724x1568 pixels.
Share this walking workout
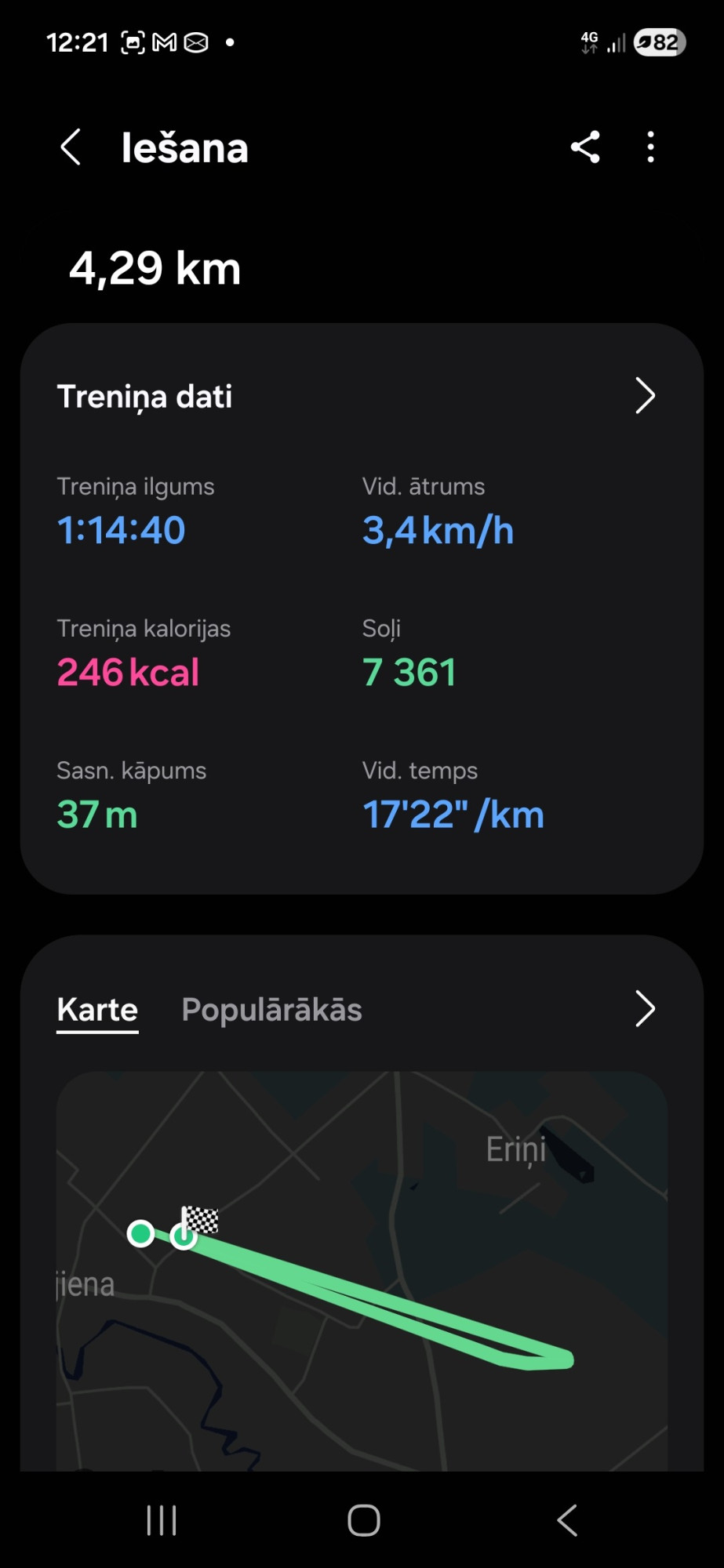(x=585, y=147)
